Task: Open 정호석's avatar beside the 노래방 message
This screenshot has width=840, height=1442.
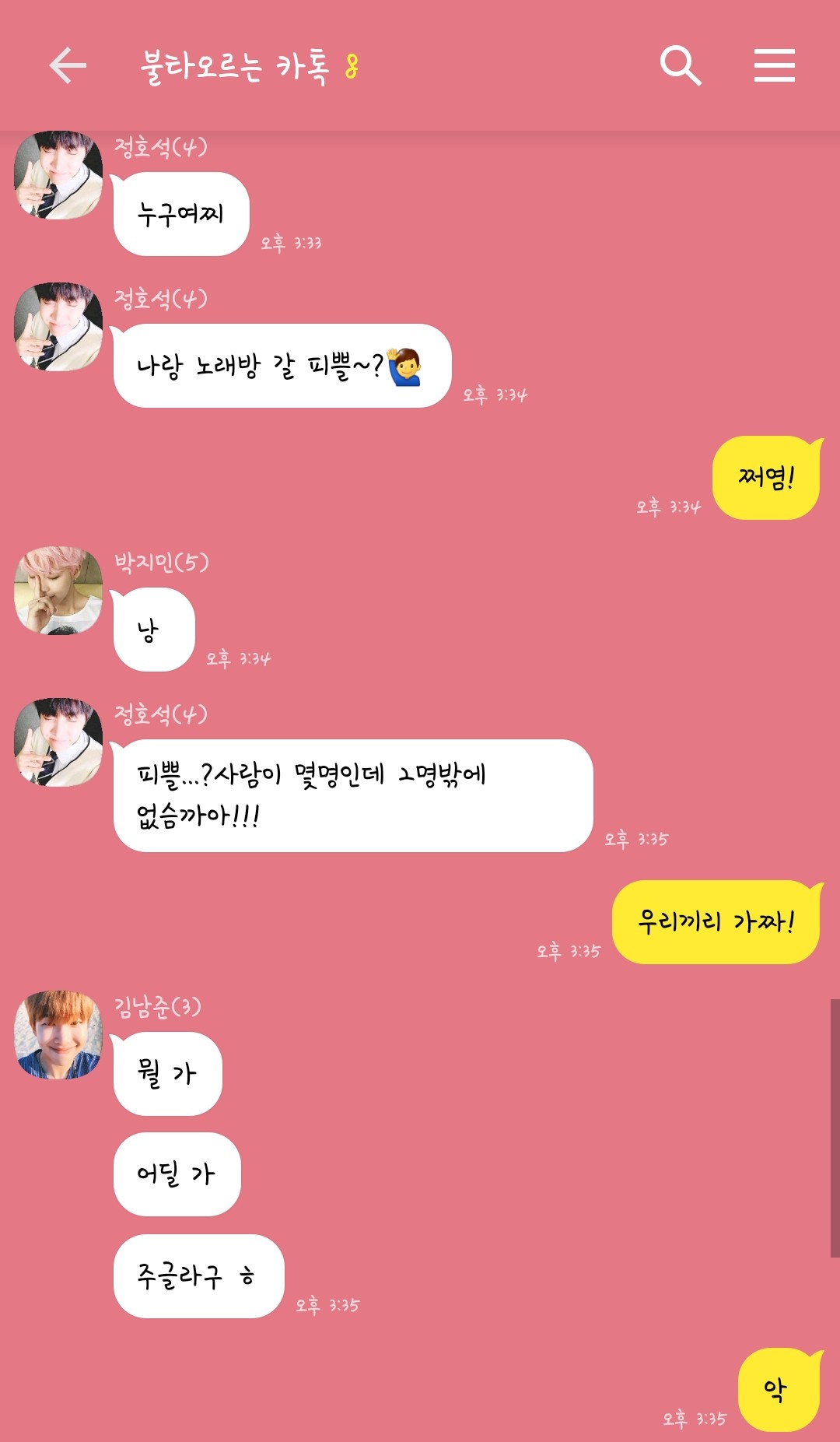Action: tap(58, 327)
